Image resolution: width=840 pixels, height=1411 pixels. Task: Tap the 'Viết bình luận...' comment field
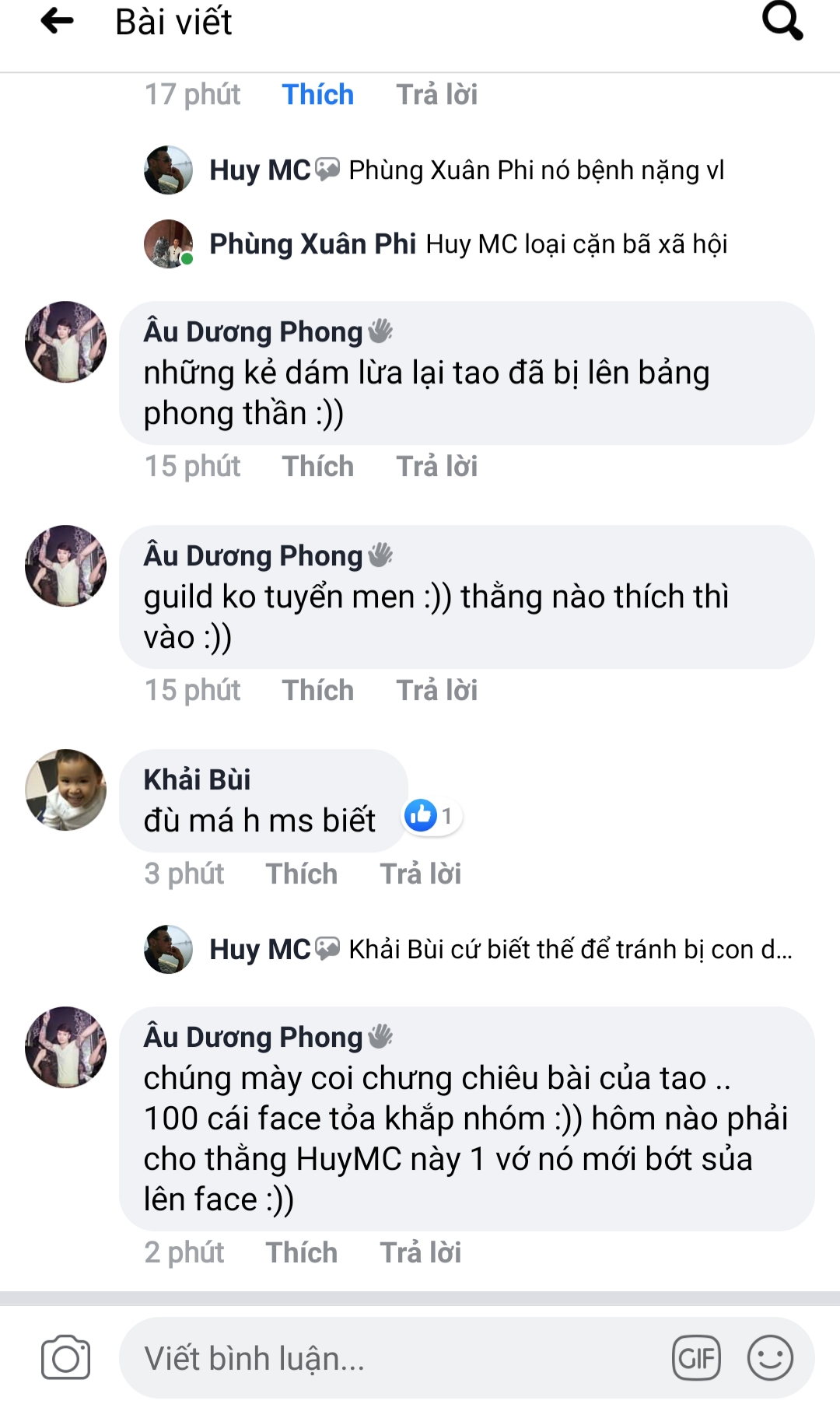pos(389,1358)
